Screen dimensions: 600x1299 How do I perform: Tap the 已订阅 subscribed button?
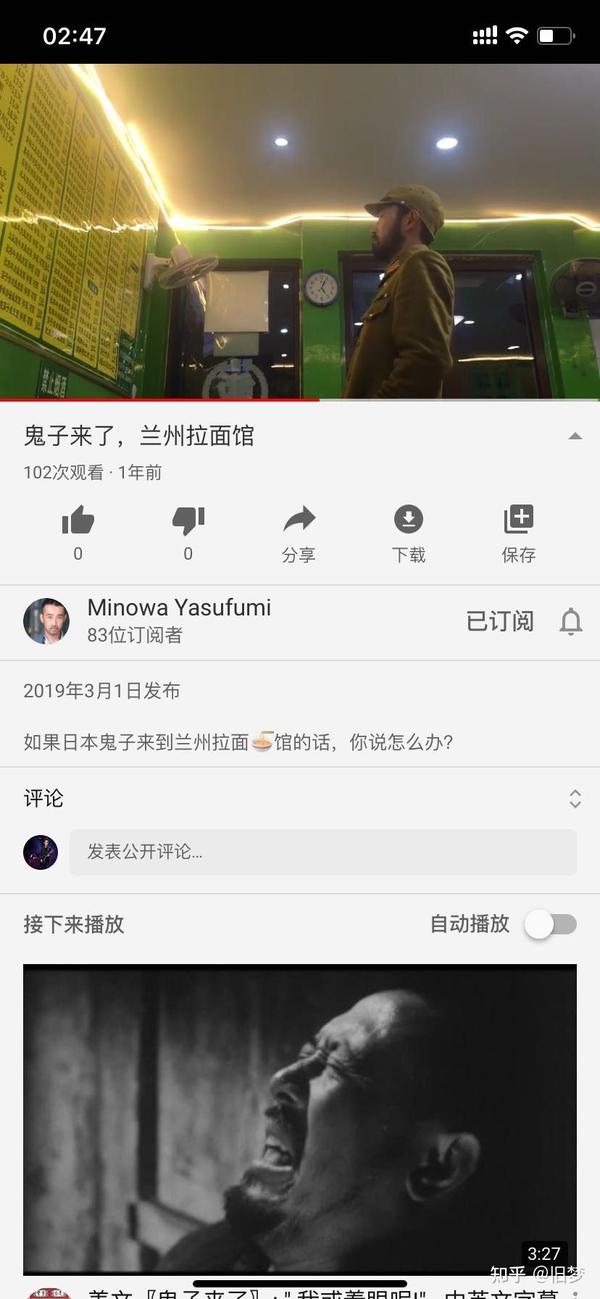click(x=500, y=621)
